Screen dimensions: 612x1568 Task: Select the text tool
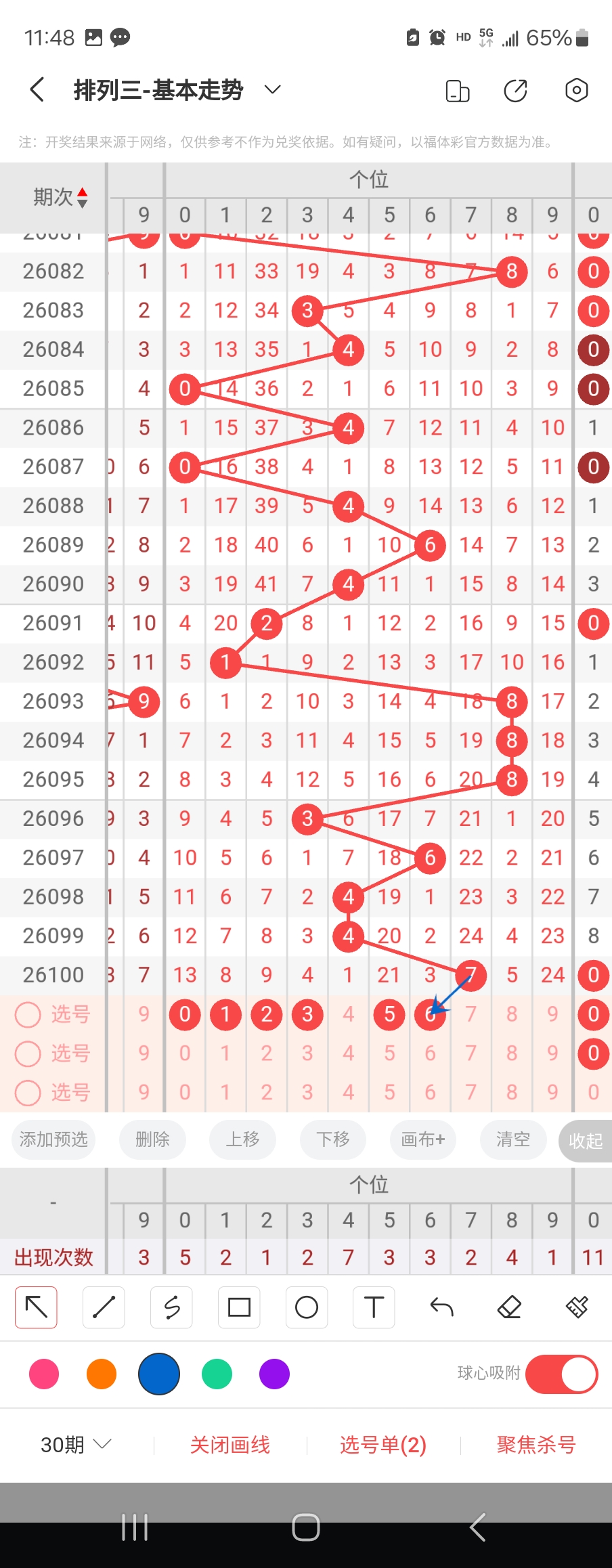(374, 1307)
